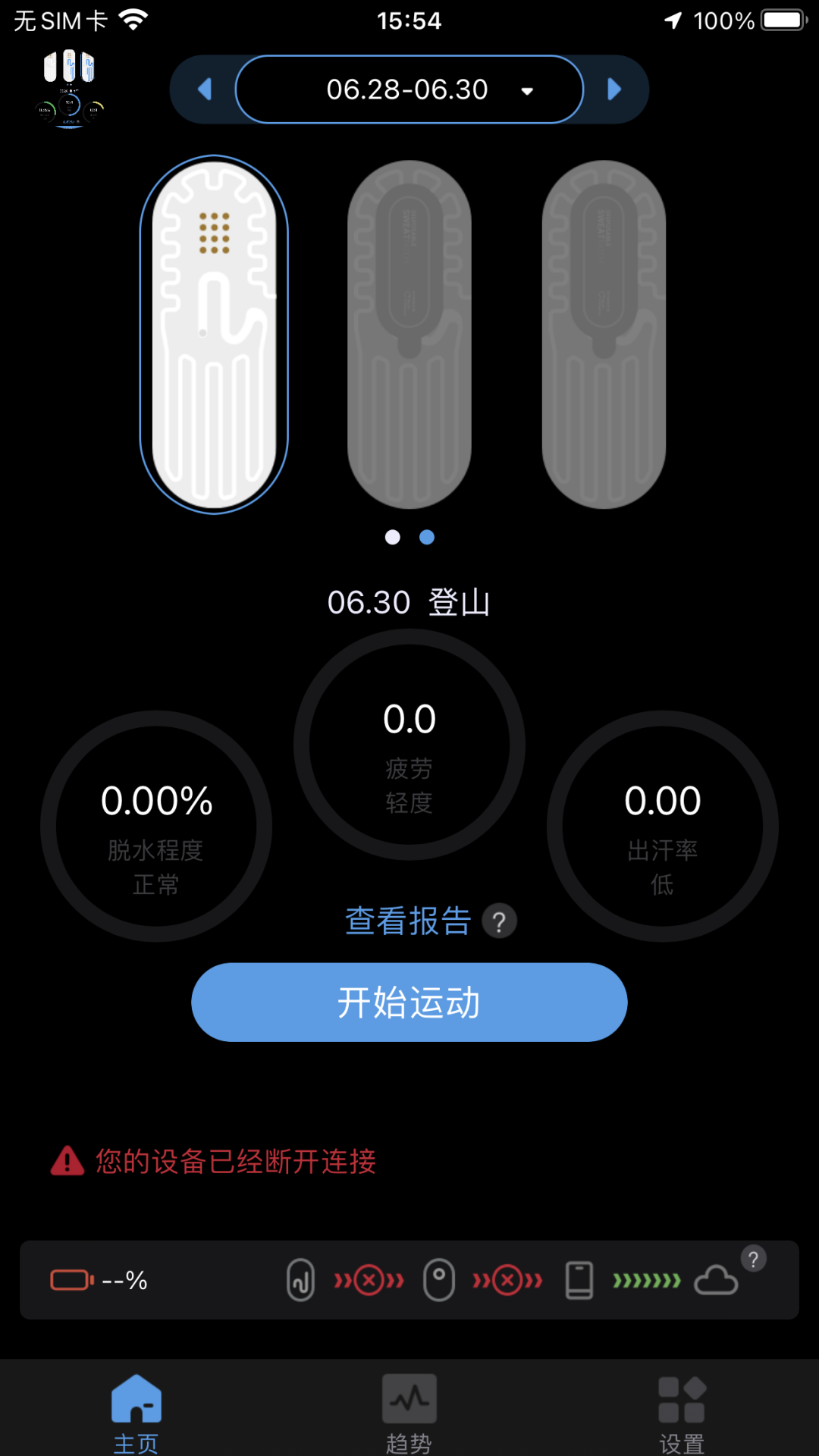Click the right arrow to view later dates
This screenshot has height=1456, width=819.
(615, 89)
